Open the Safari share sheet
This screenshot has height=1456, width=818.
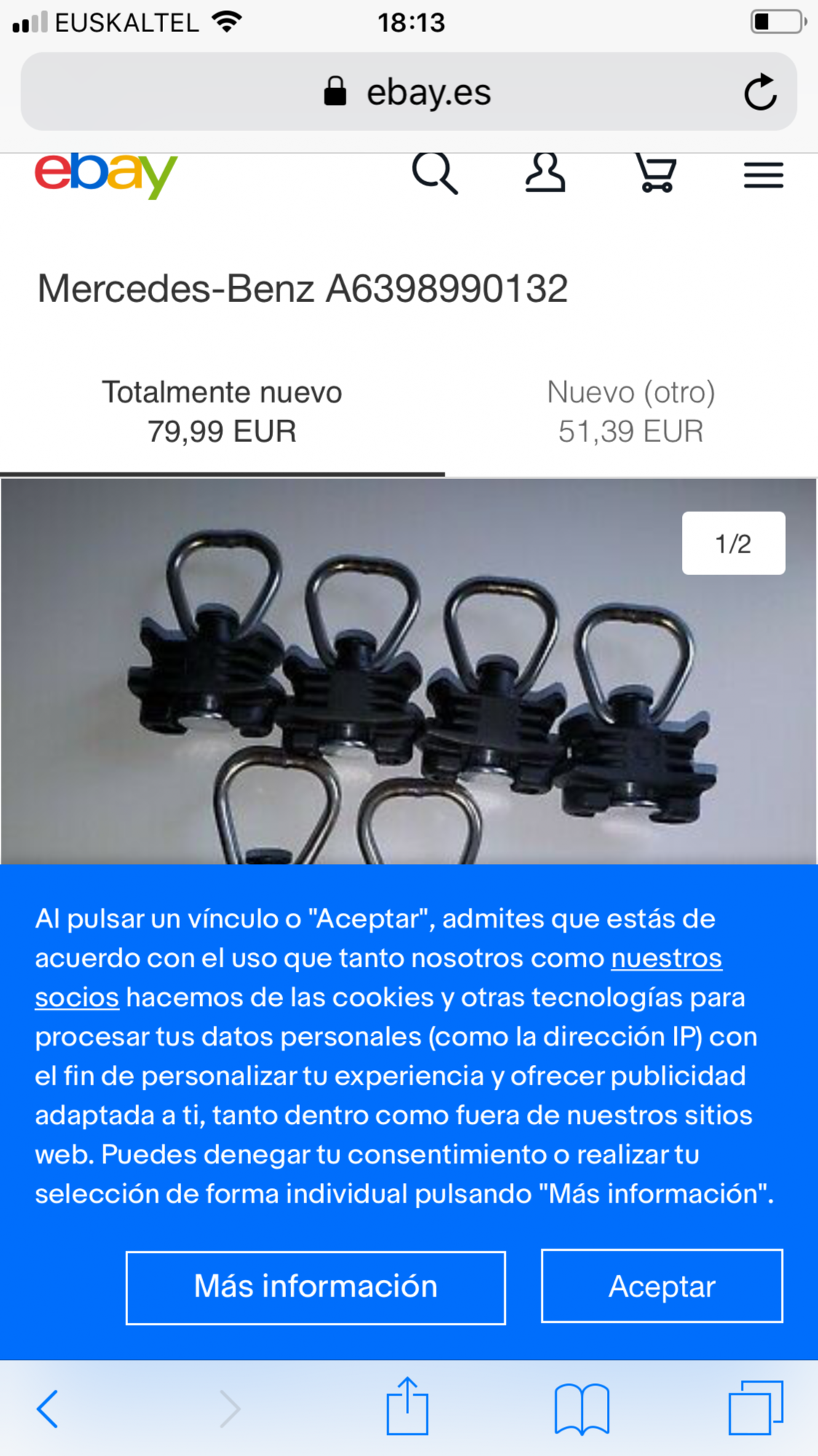(407, 1406)
